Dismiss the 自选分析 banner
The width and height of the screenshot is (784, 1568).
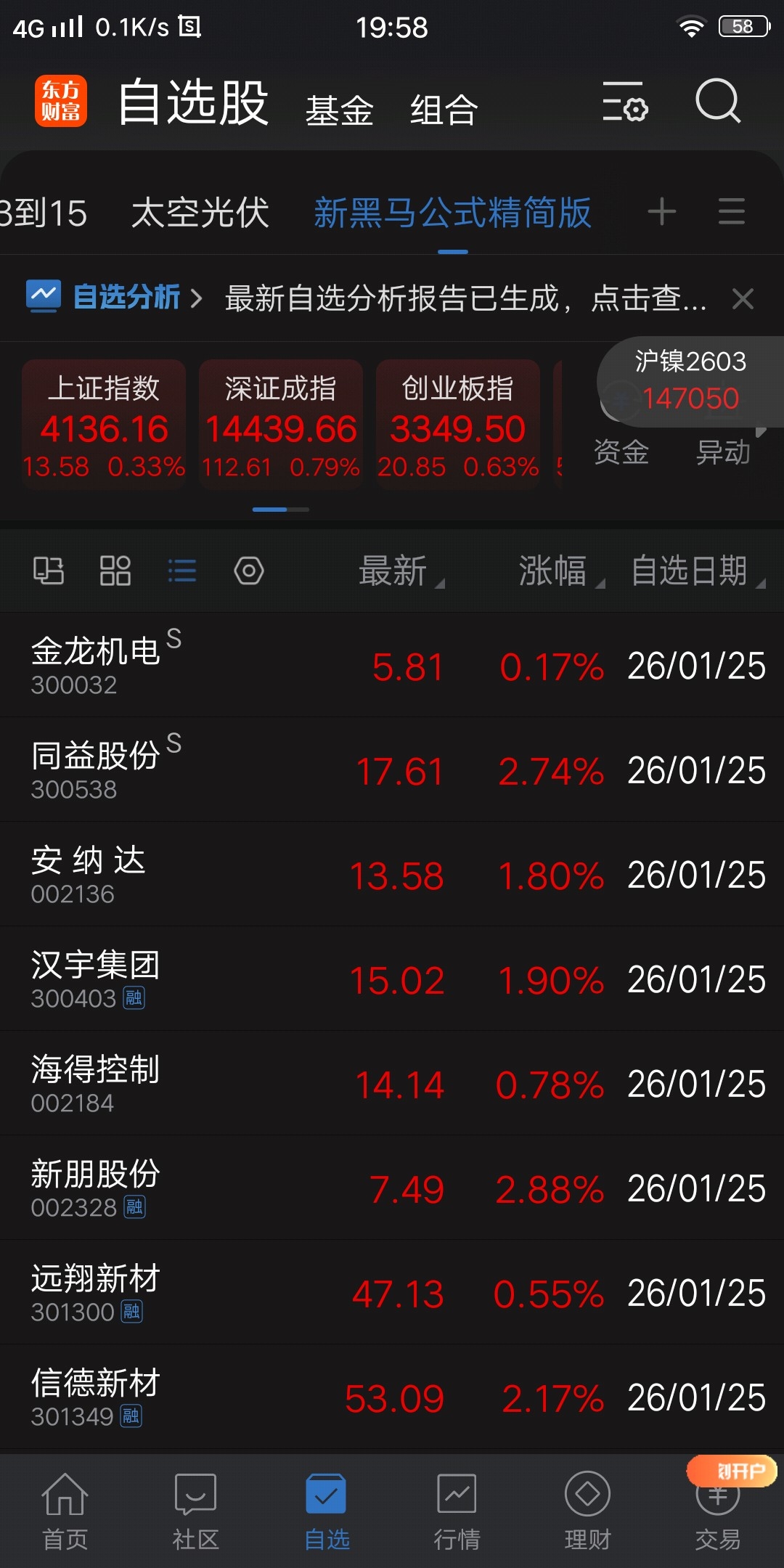tap(743, 298)
